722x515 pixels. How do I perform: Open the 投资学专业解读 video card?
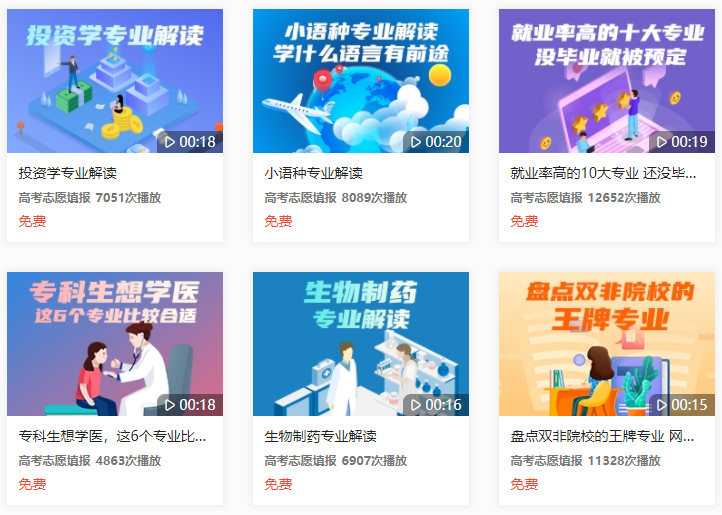pyautogui.click(x=115, y=82)
